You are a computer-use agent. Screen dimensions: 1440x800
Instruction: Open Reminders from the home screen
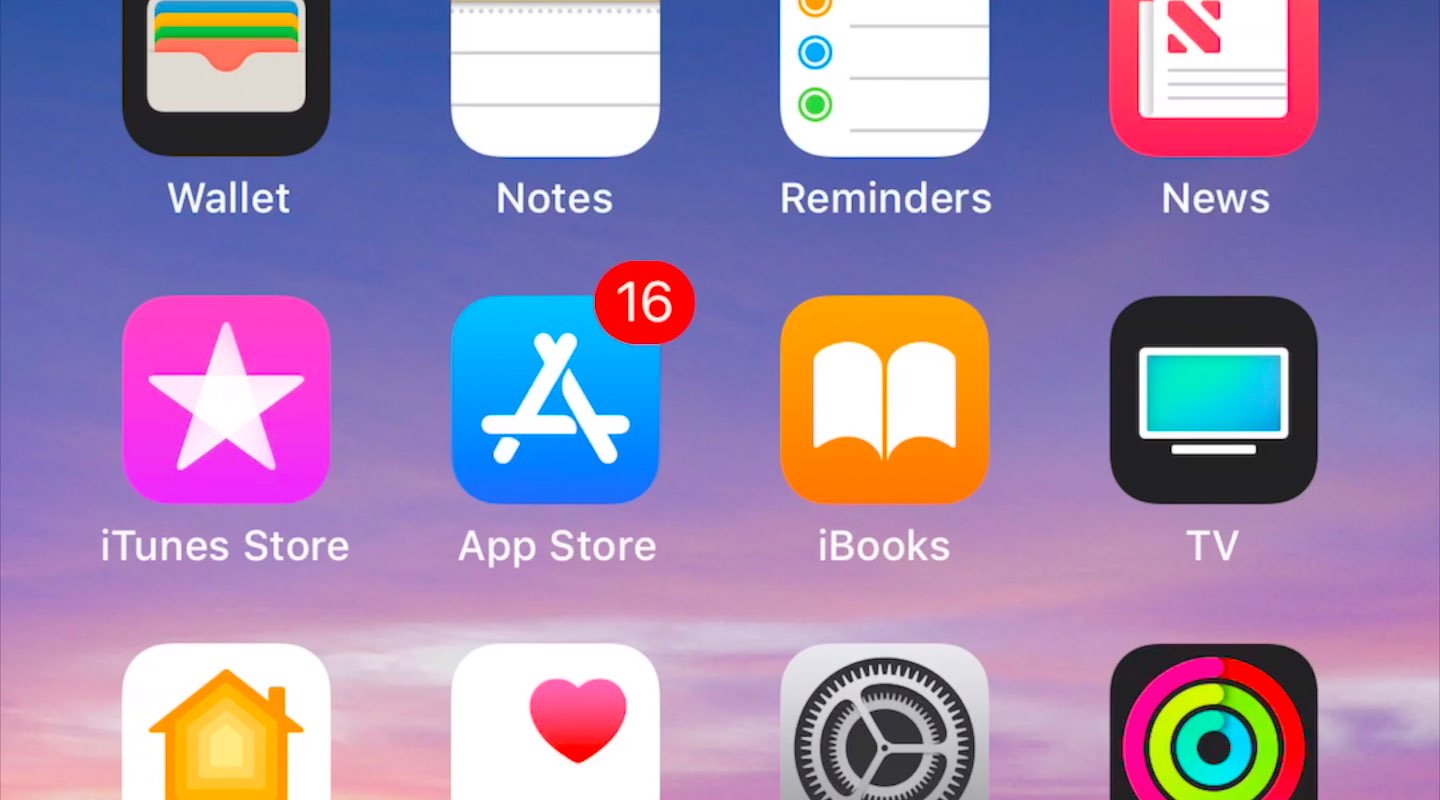click(x=884, y=75)
